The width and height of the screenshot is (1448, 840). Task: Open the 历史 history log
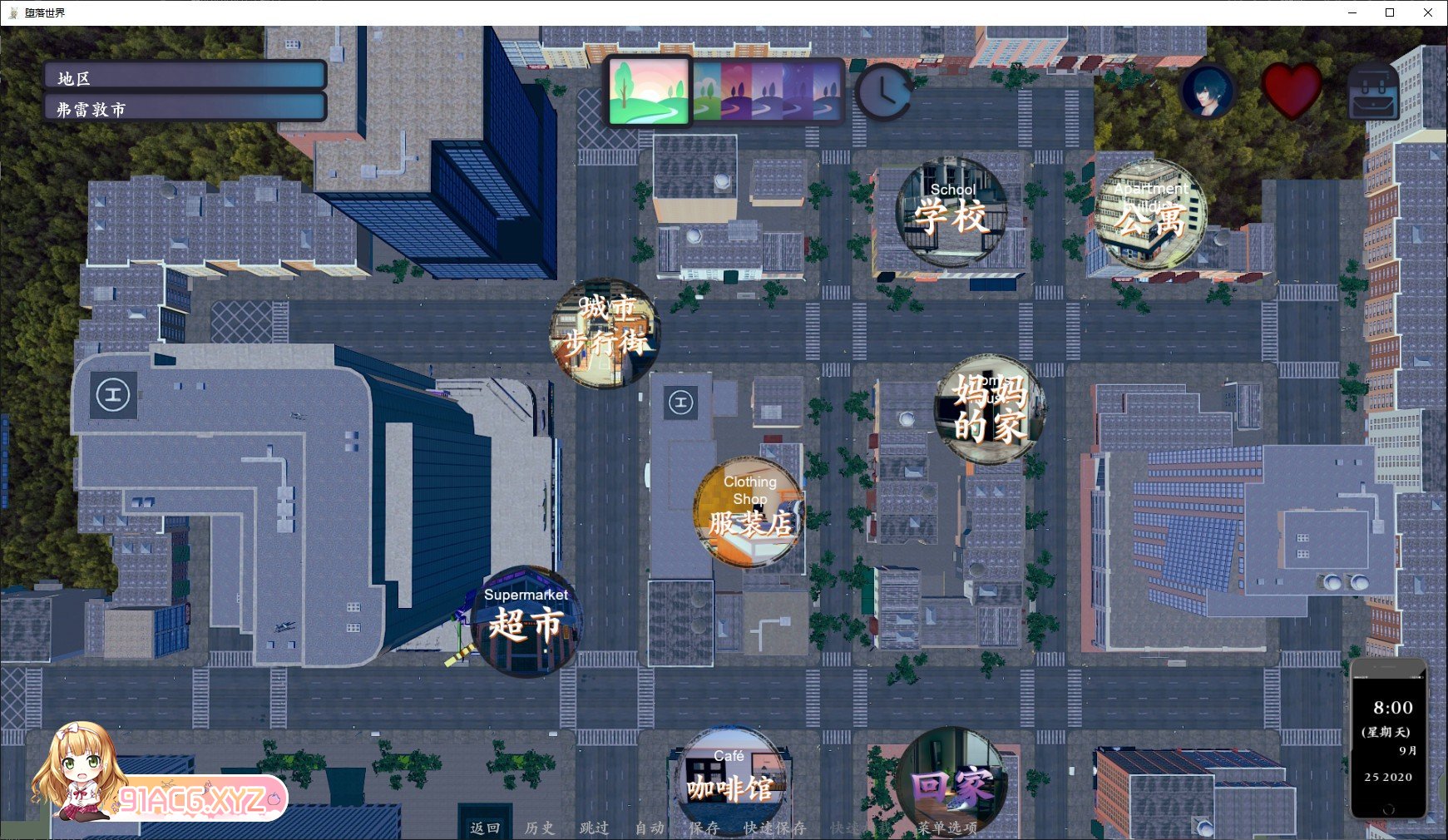[x=540, y=828]
